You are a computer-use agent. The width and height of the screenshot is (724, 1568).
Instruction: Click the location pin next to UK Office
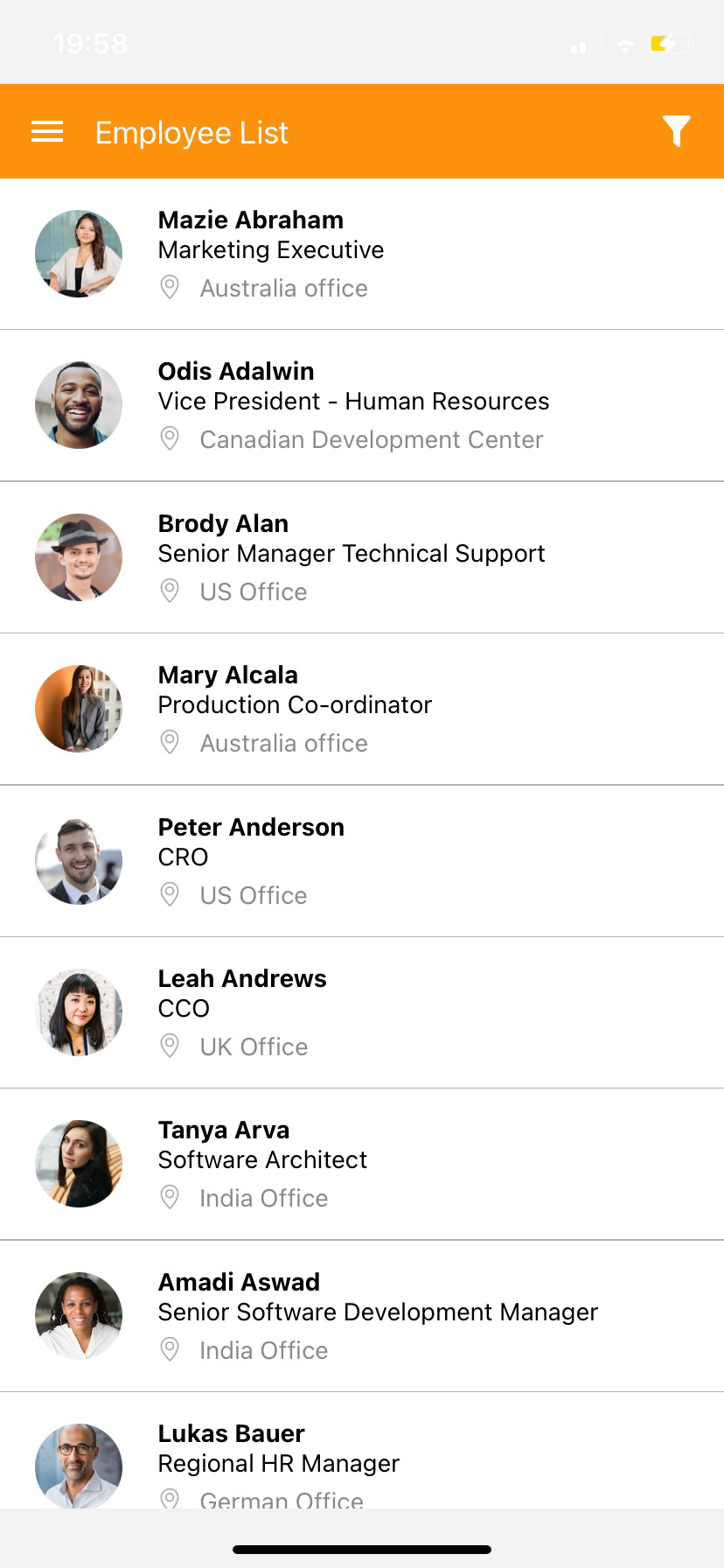point(170,1046)
